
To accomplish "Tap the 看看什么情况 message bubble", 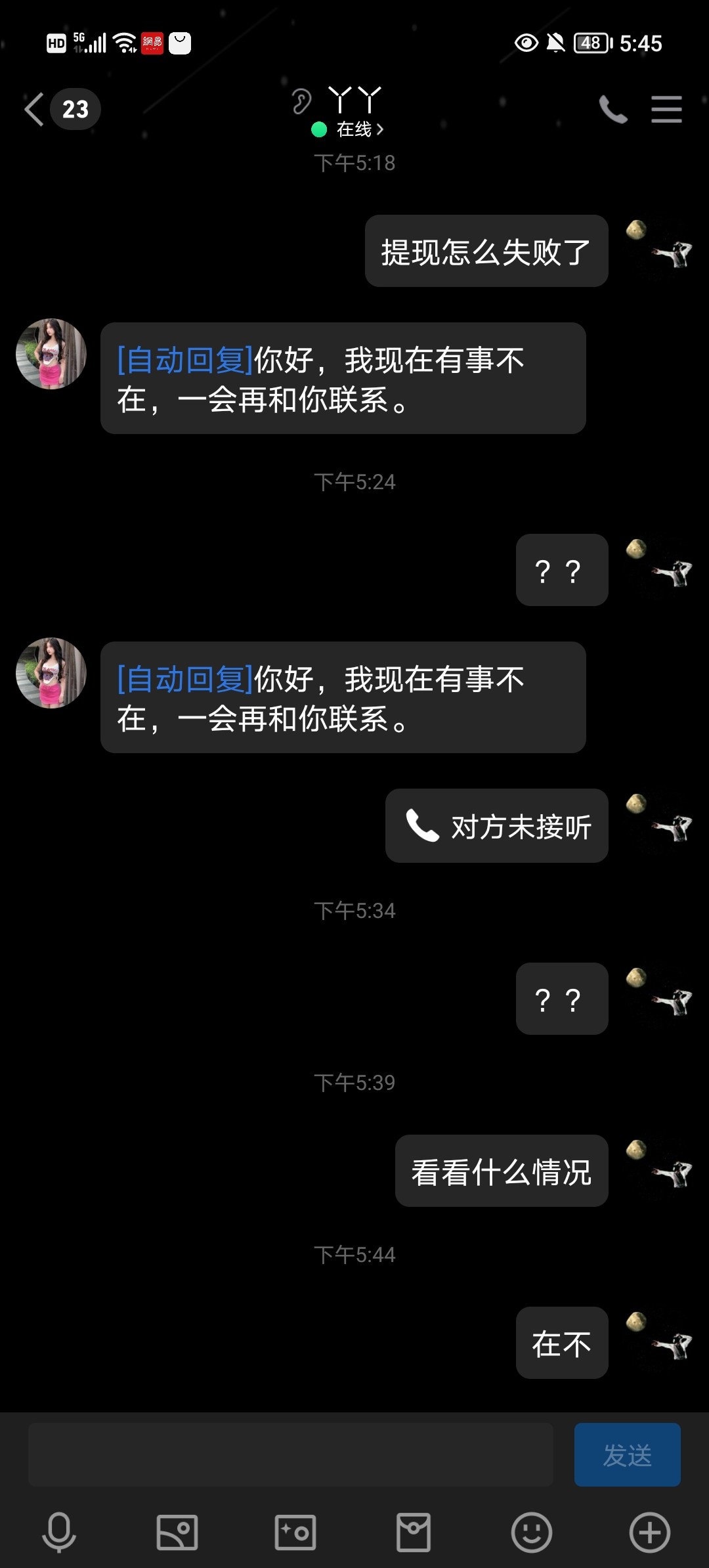I will pos(501,1171).
